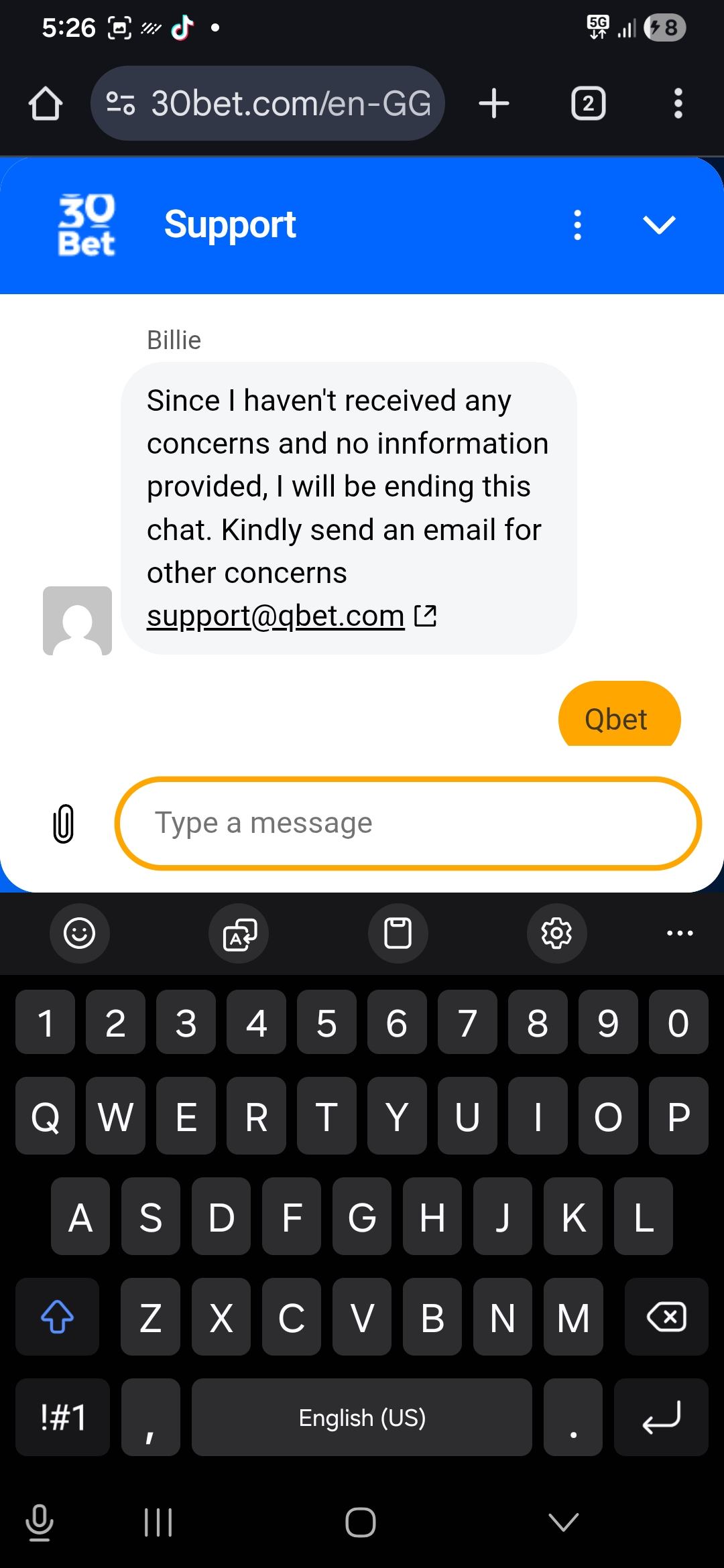Open a new browser tab
The height and width of the screenshot is (1568, 724).
coord(494,104)
